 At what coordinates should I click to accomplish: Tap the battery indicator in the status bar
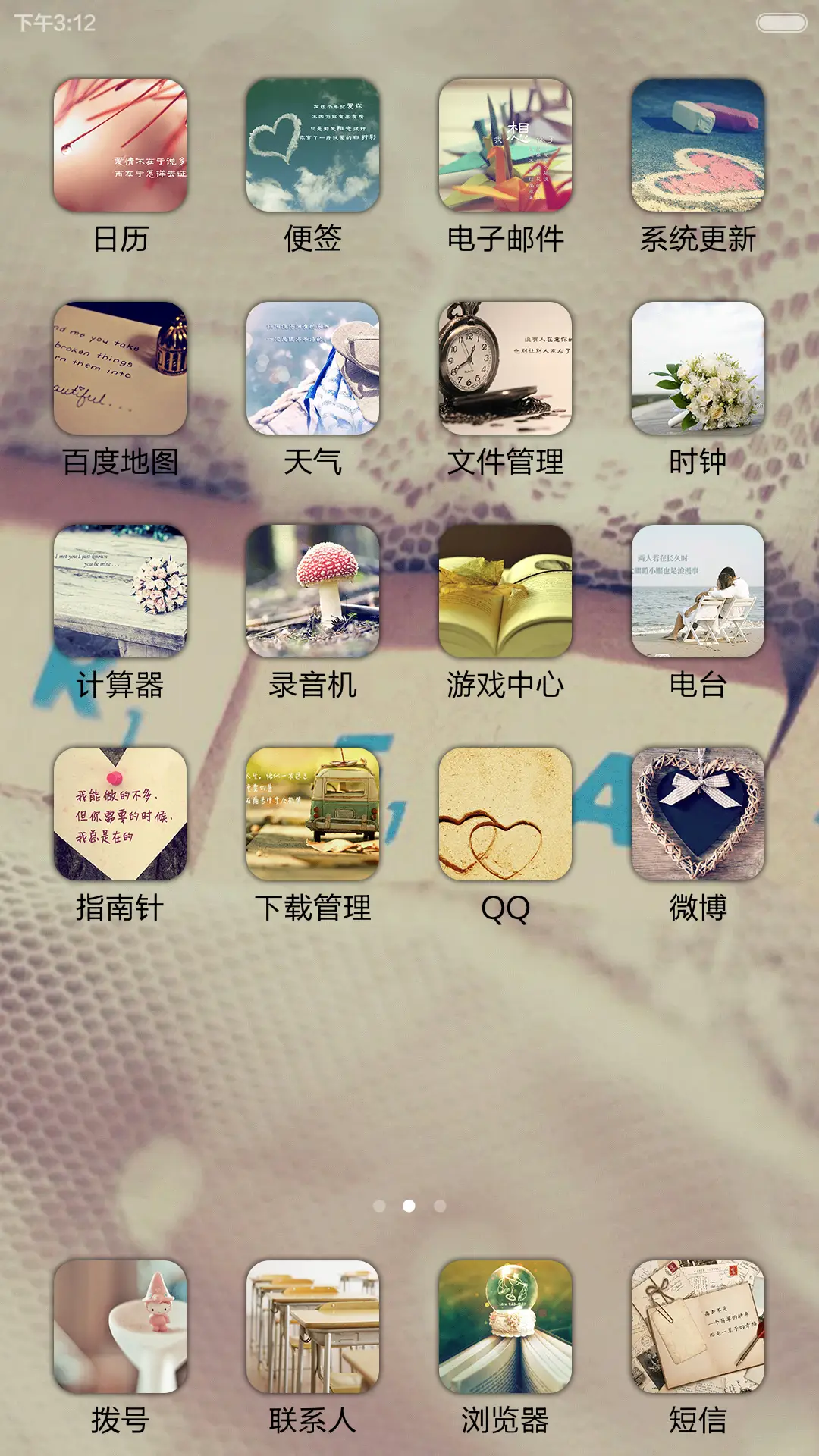tap(782, 23)
